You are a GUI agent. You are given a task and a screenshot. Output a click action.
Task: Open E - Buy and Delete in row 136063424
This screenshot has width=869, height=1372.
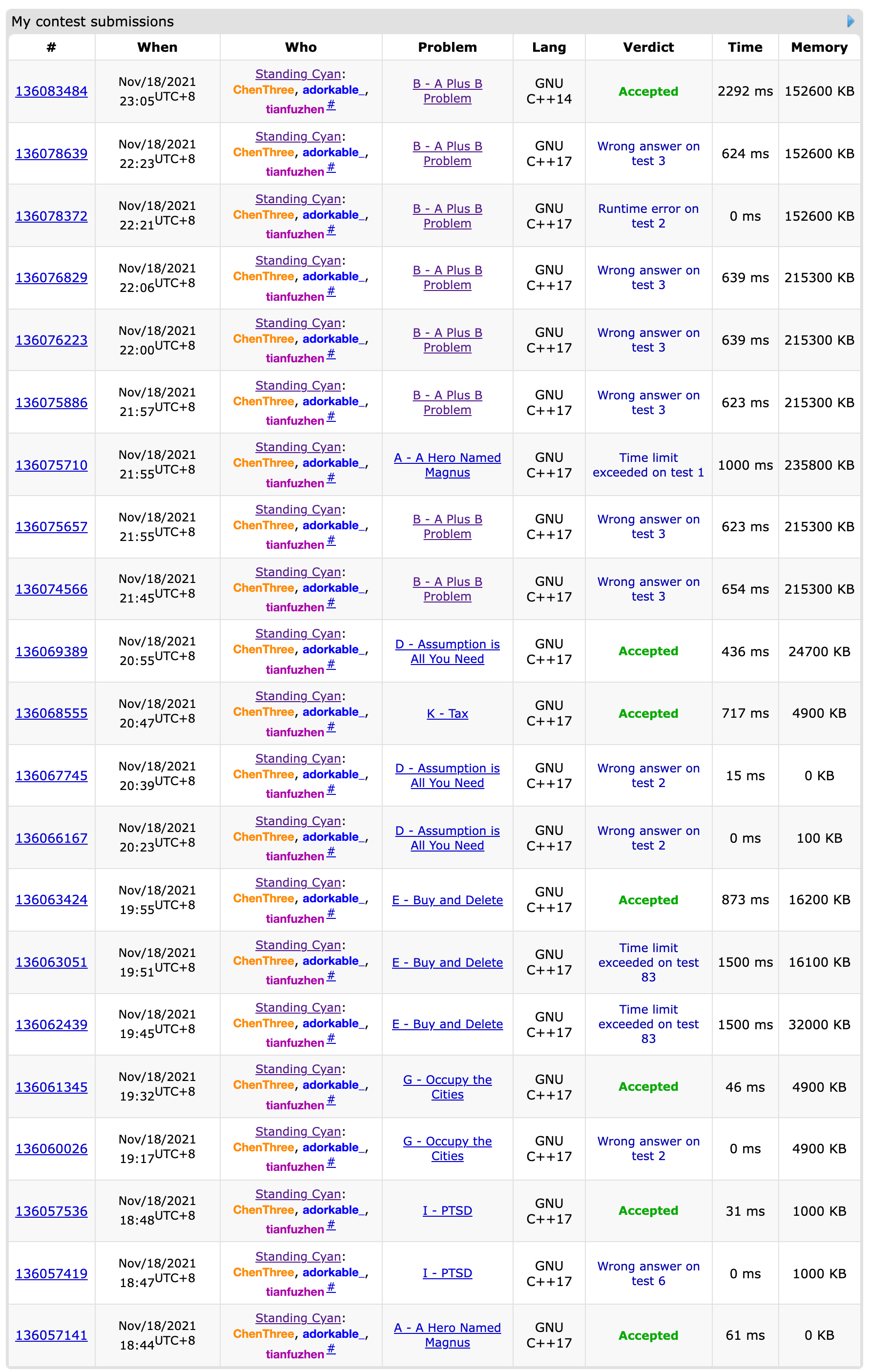click(x=447, y=900)
